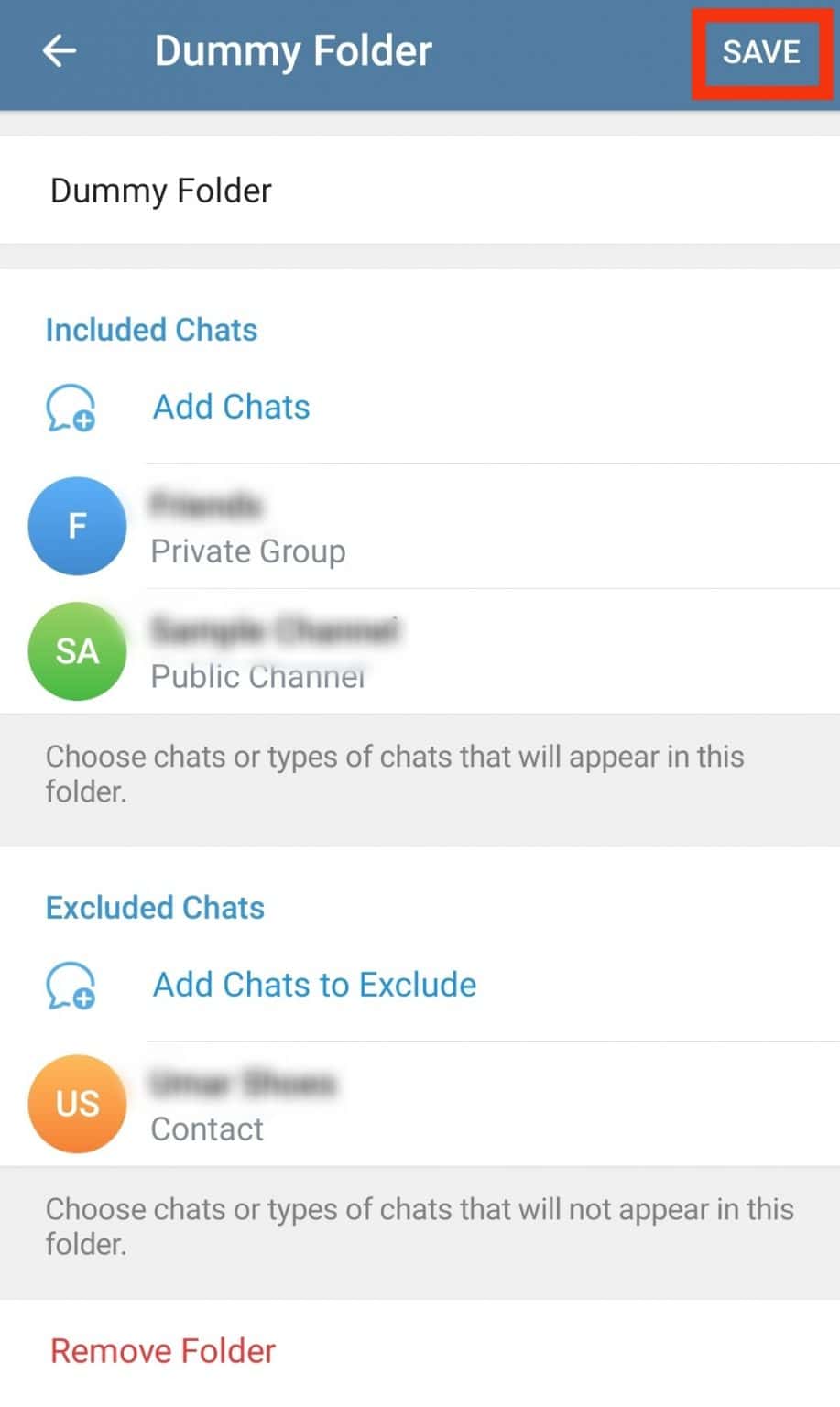Tap SAVE to save the folder
This screenshot has height=1407, width=840.
(x=760, y=52)
